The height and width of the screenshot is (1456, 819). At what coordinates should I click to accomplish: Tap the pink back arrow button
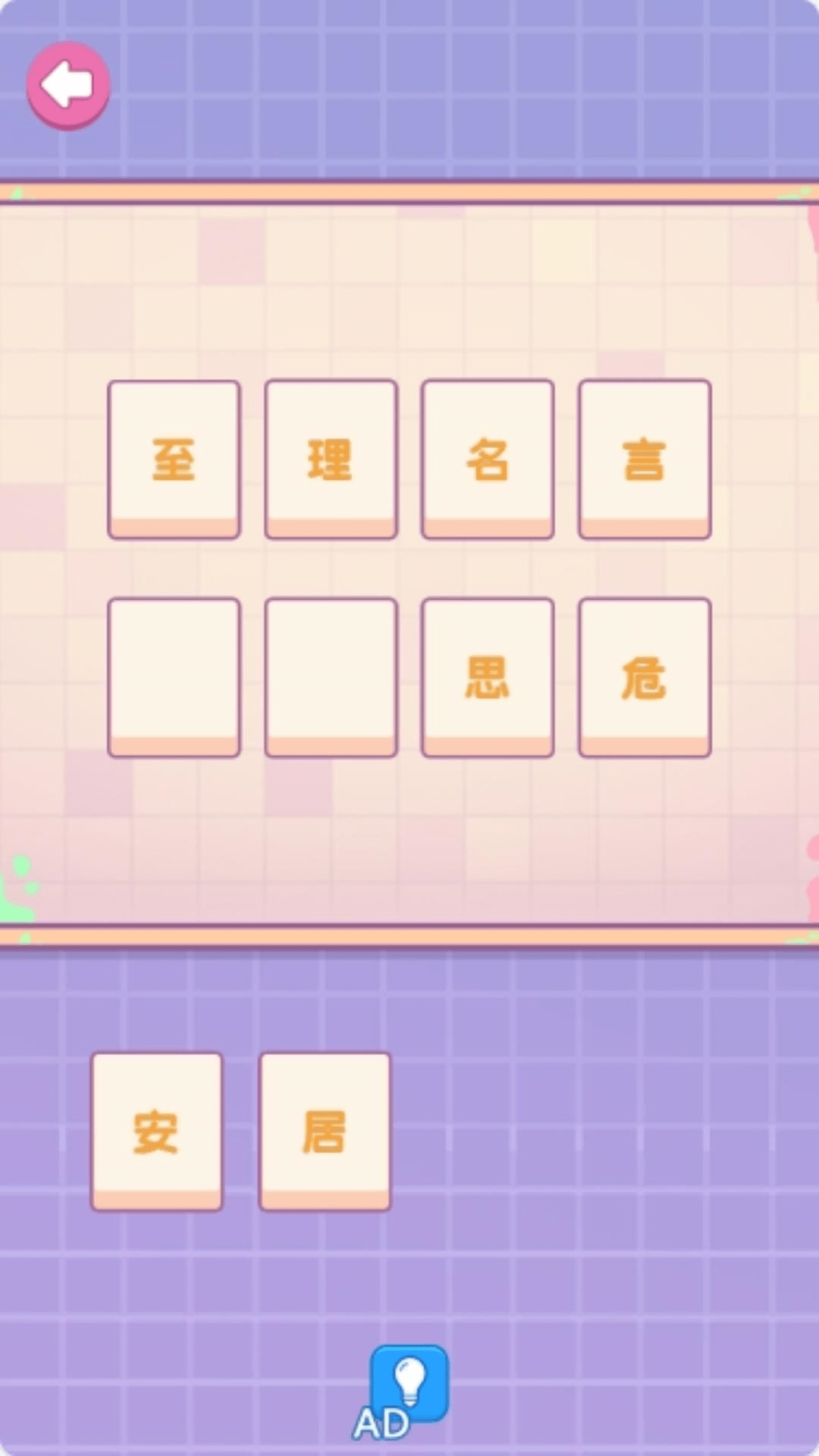[68, 85]
